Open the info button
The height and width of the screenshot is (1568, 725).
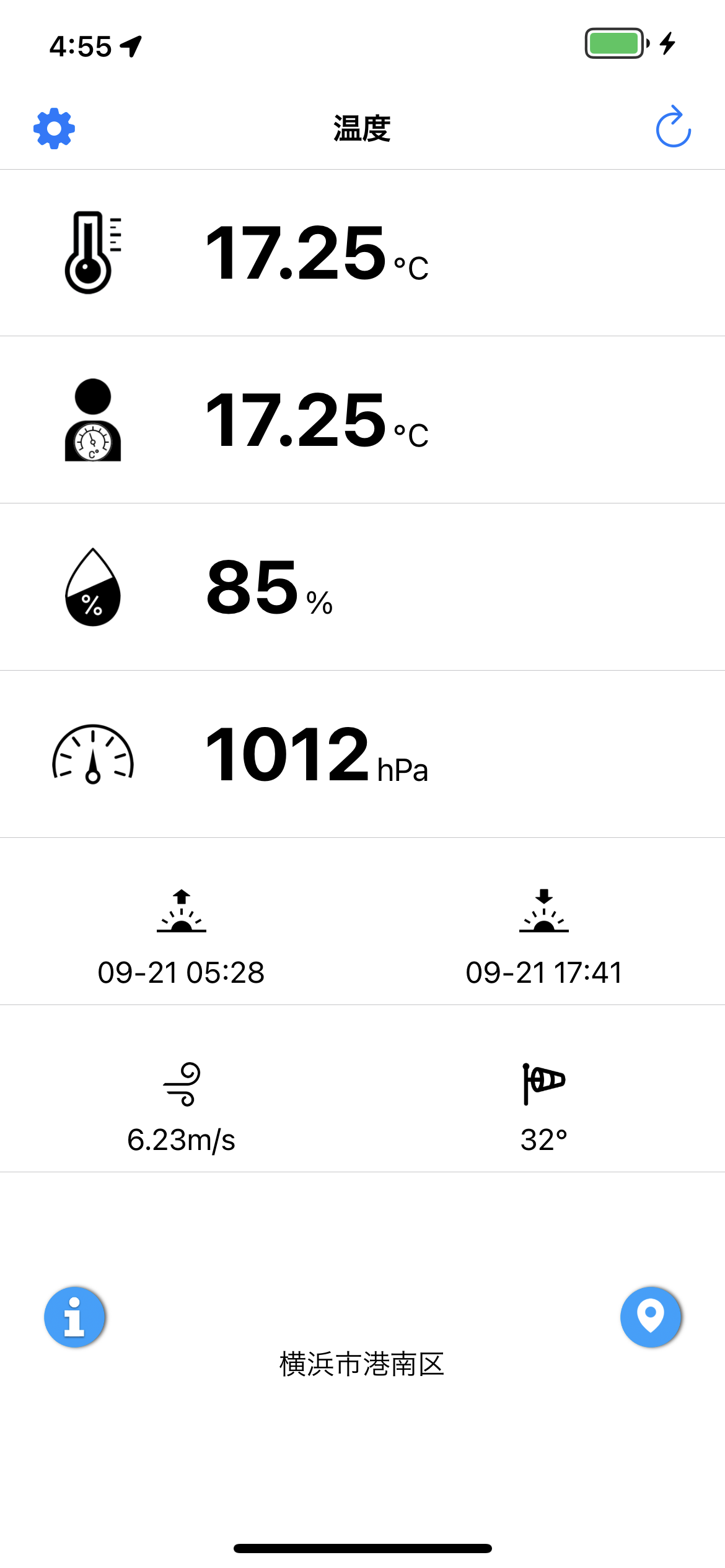[x=74, y=1317]
